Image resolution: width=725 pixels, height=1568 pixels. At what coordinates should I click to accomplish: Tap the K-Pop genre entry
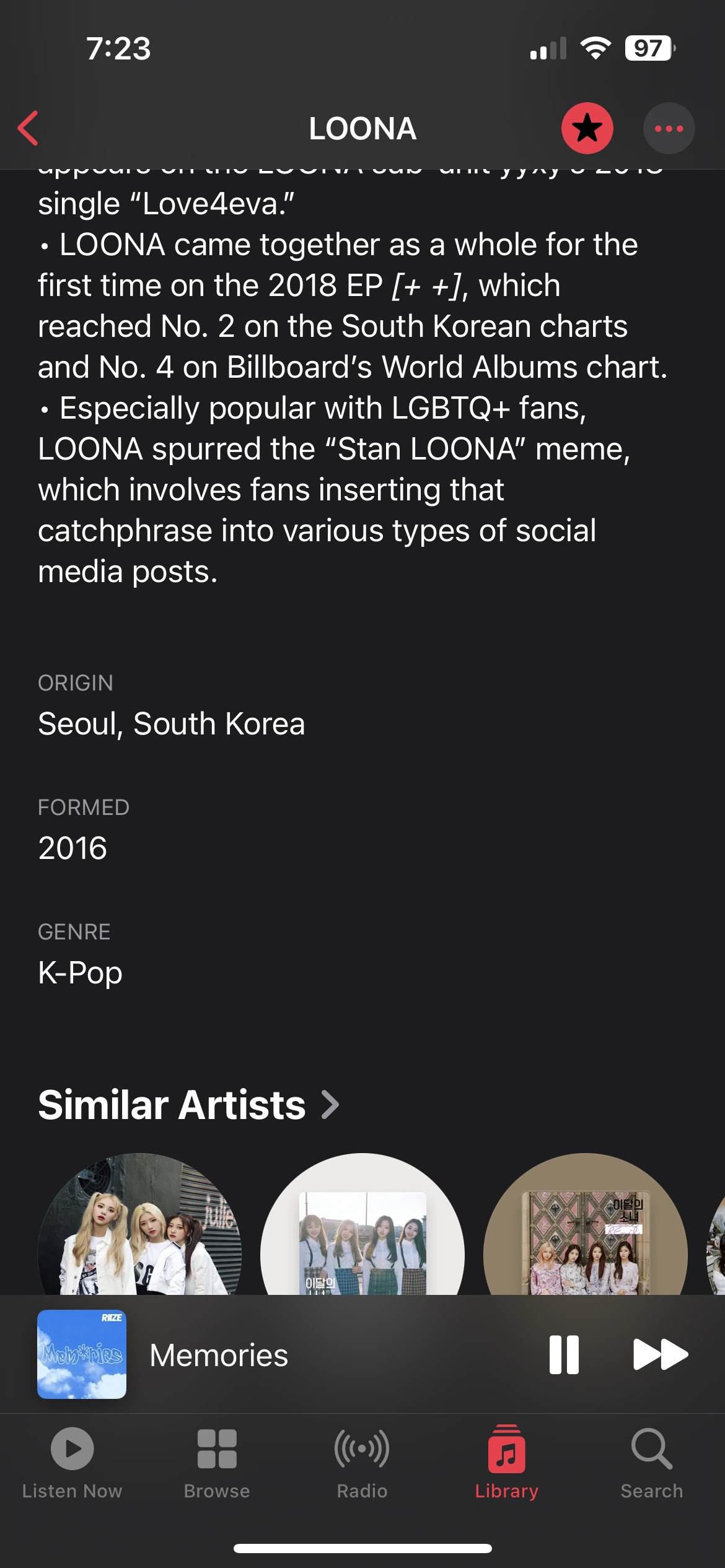tap(79, 972)
